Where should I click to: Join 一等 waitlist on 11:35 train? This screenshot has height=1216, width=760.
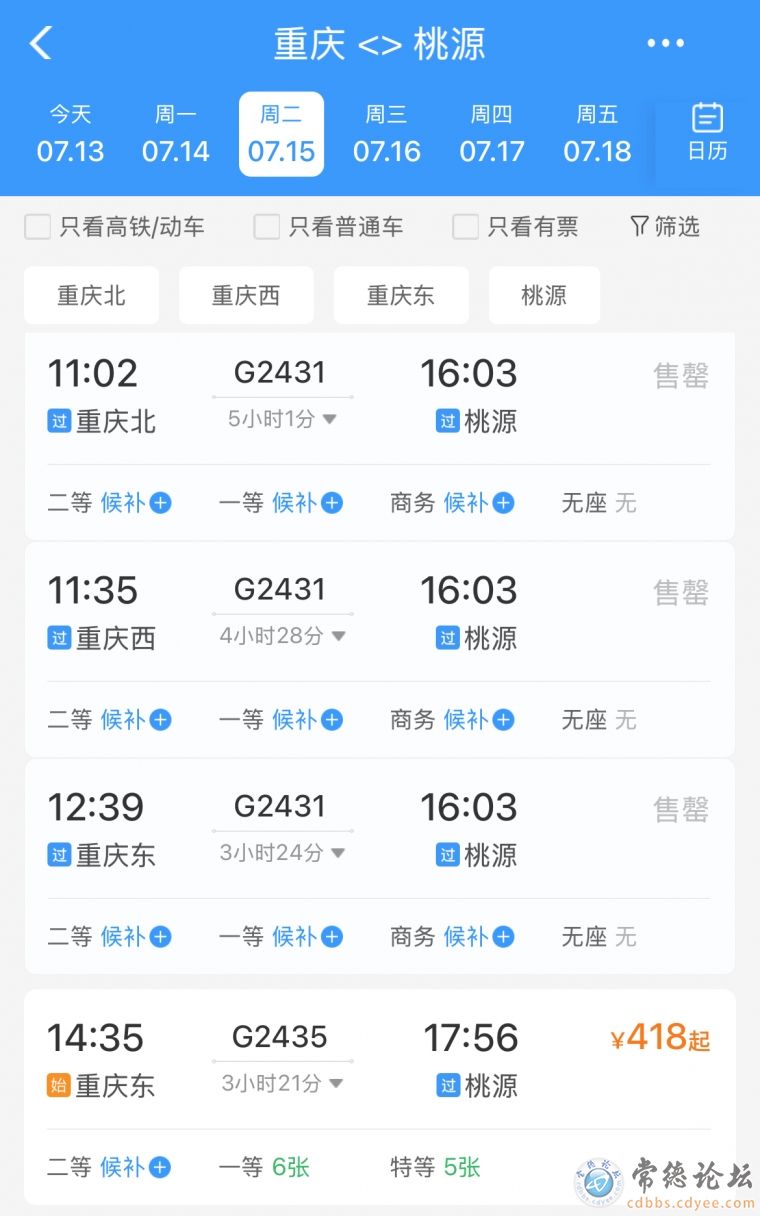tap(308, 720)
